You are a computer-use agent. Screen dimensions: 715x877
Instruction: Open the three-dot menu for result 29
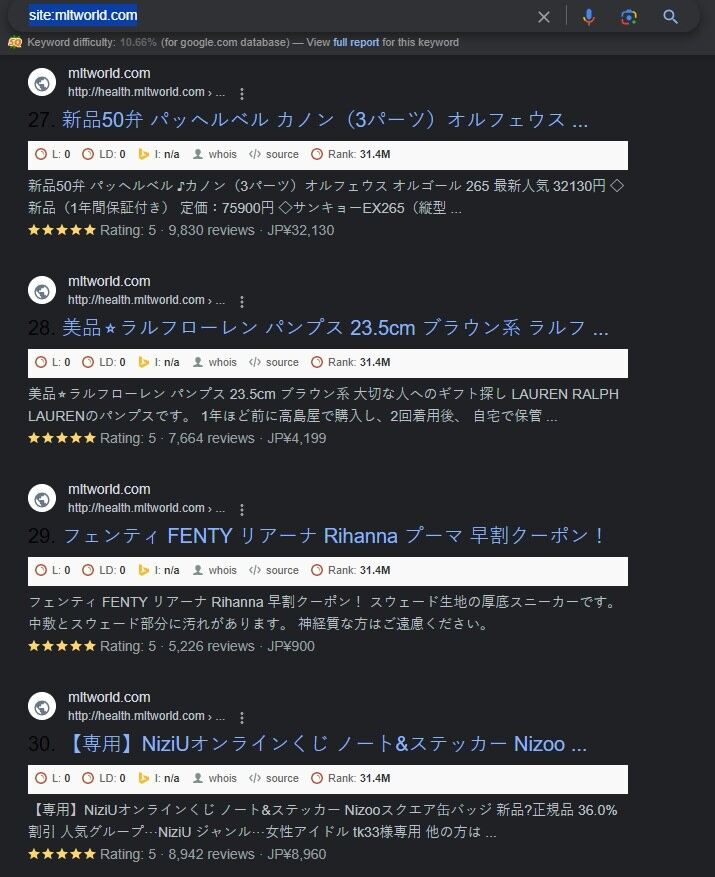coord(242,510)
